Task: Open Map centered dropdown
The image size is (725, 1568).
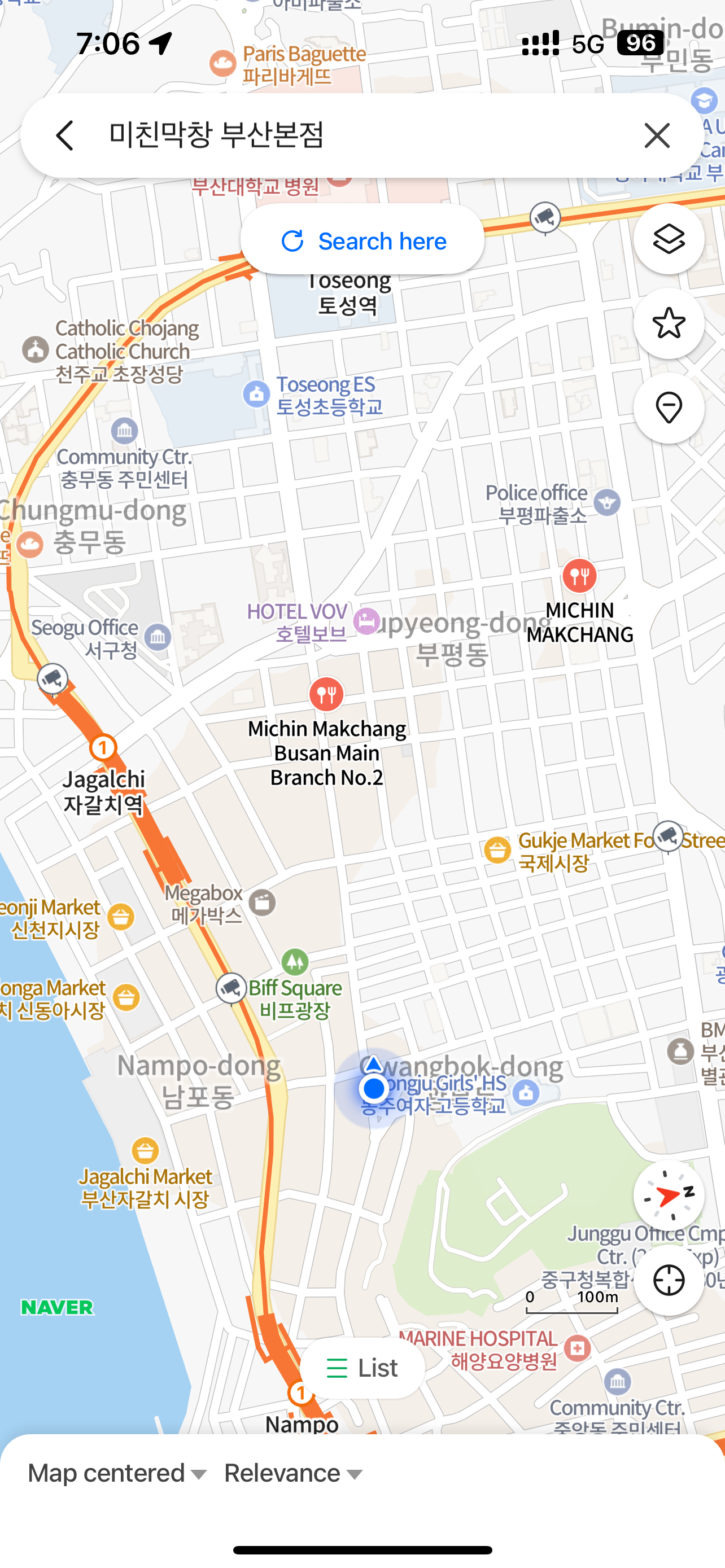Action: [x=117, y=1473]
